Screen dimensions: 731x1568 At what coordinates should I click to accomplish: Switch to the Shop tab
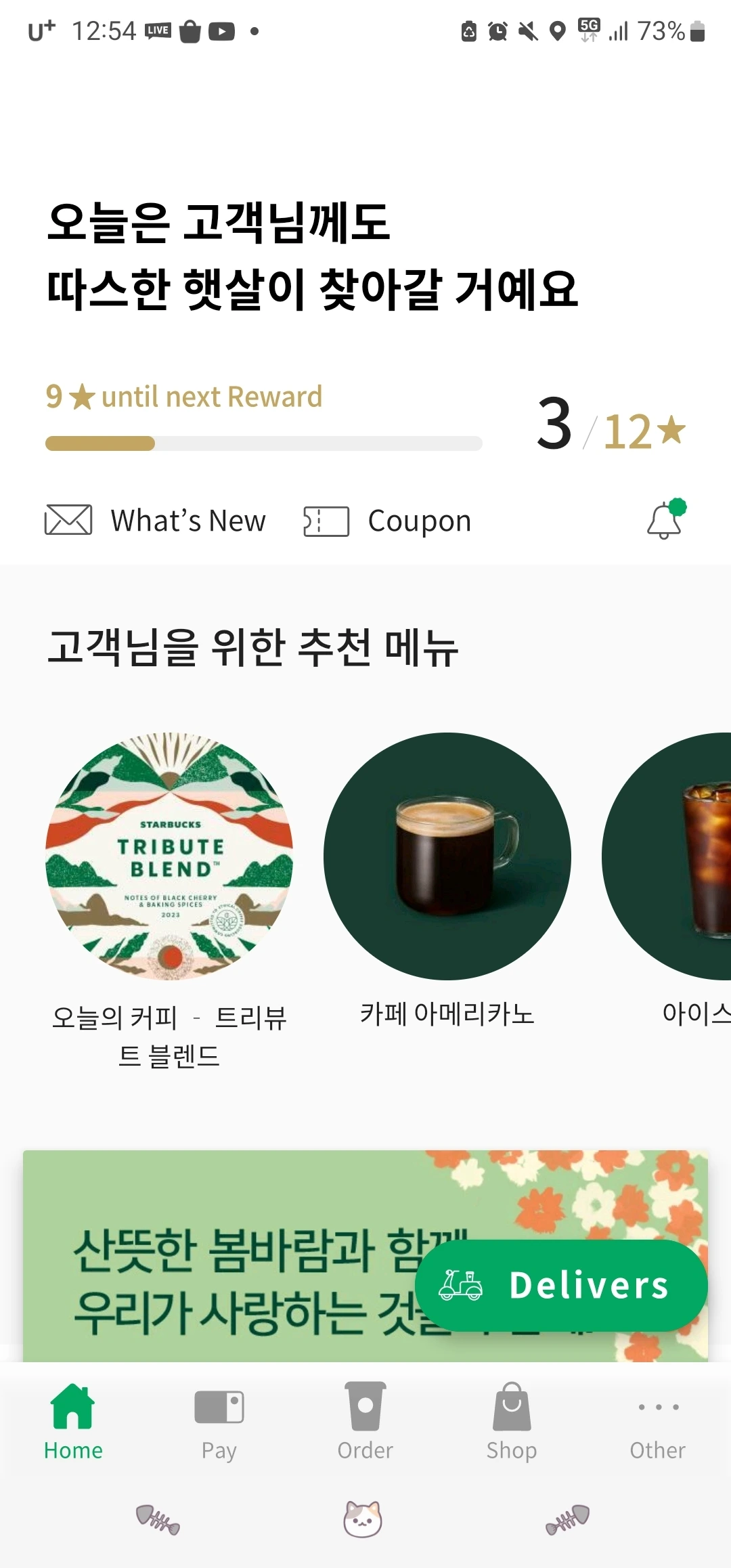click(512, 1421)
